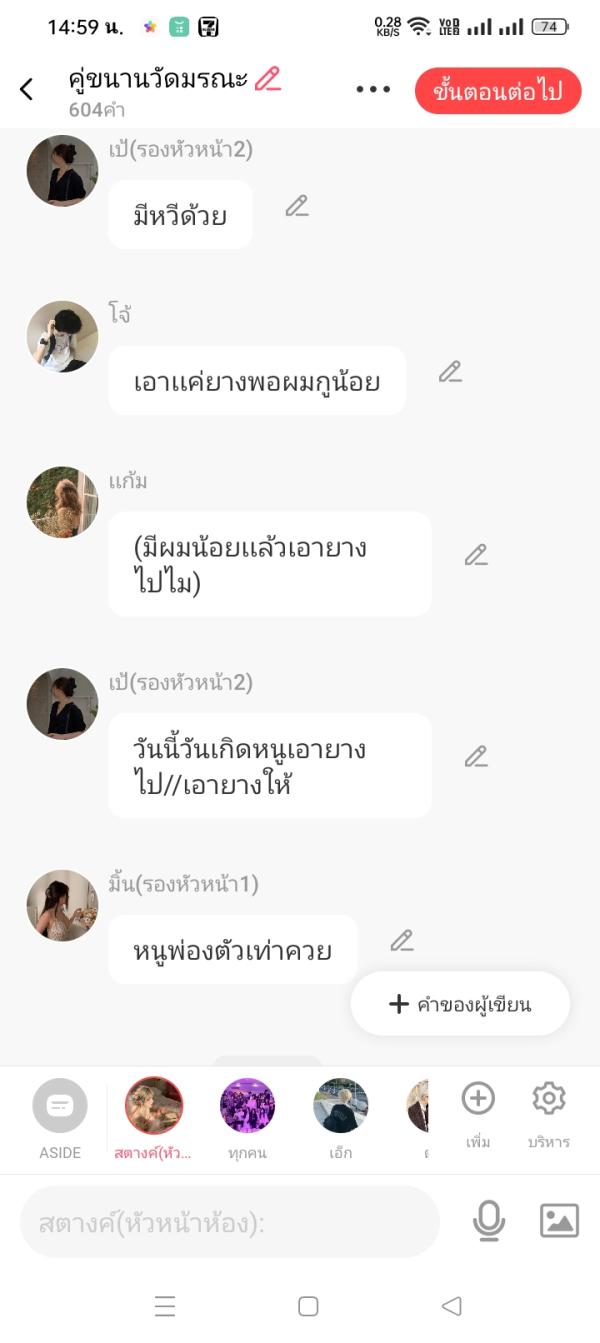This screenshot has width=600, height=1343.
Task: Add a new character with เพิ่ม
Action: [478, 1112]
